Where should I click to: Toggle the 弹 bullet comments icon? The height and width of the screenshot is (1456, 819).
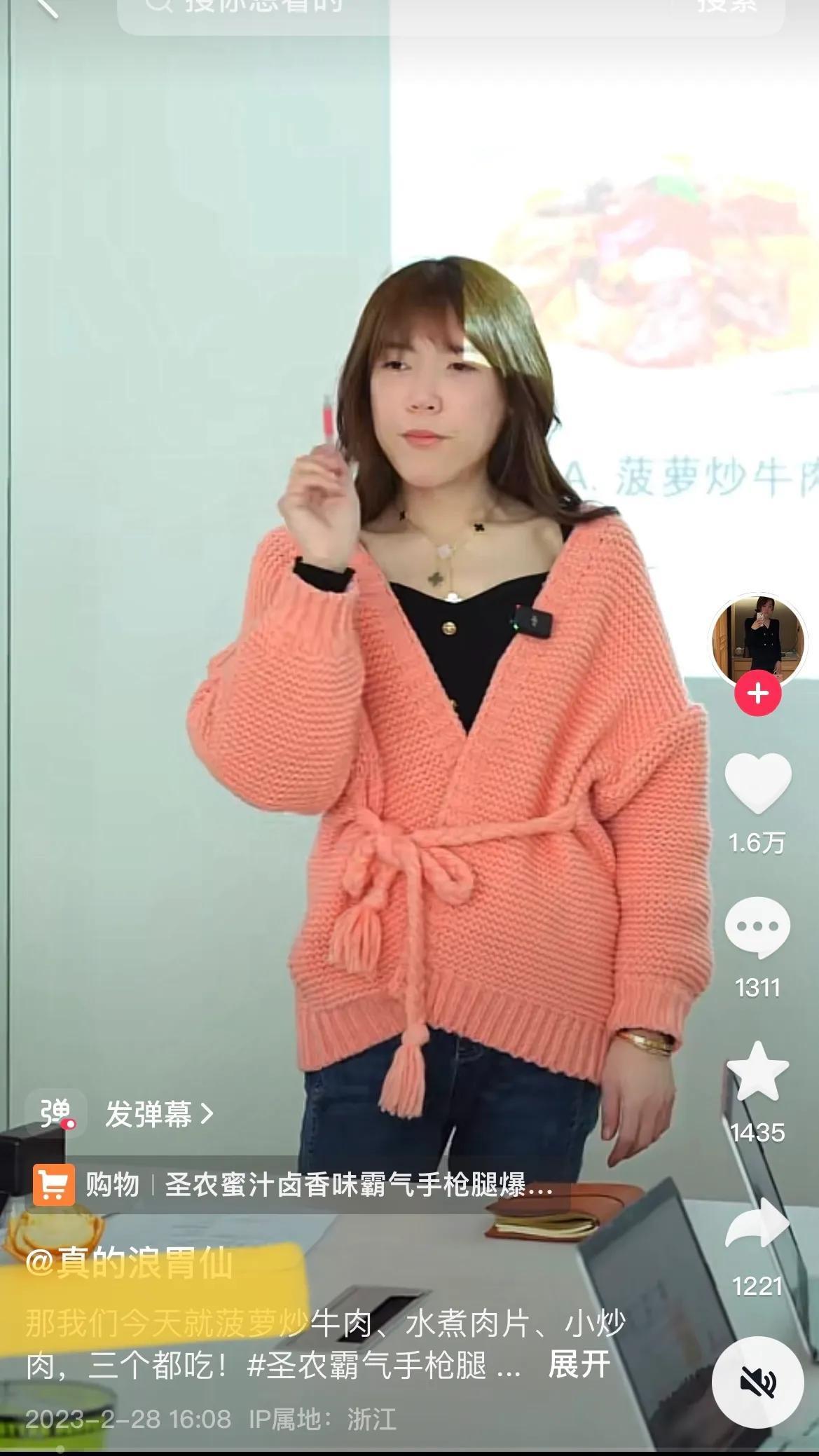tap(56, 1113)
